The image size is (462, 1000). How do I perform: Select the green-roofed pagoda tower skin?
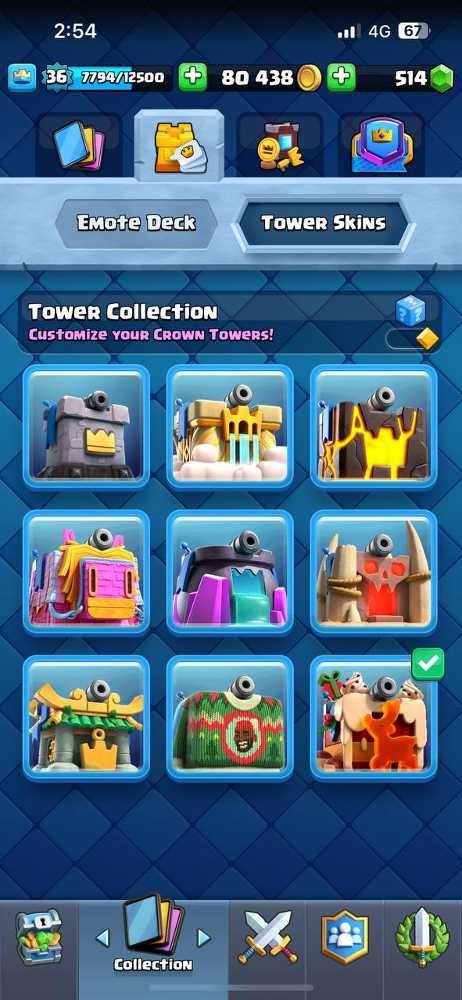(x=86, y=717)
